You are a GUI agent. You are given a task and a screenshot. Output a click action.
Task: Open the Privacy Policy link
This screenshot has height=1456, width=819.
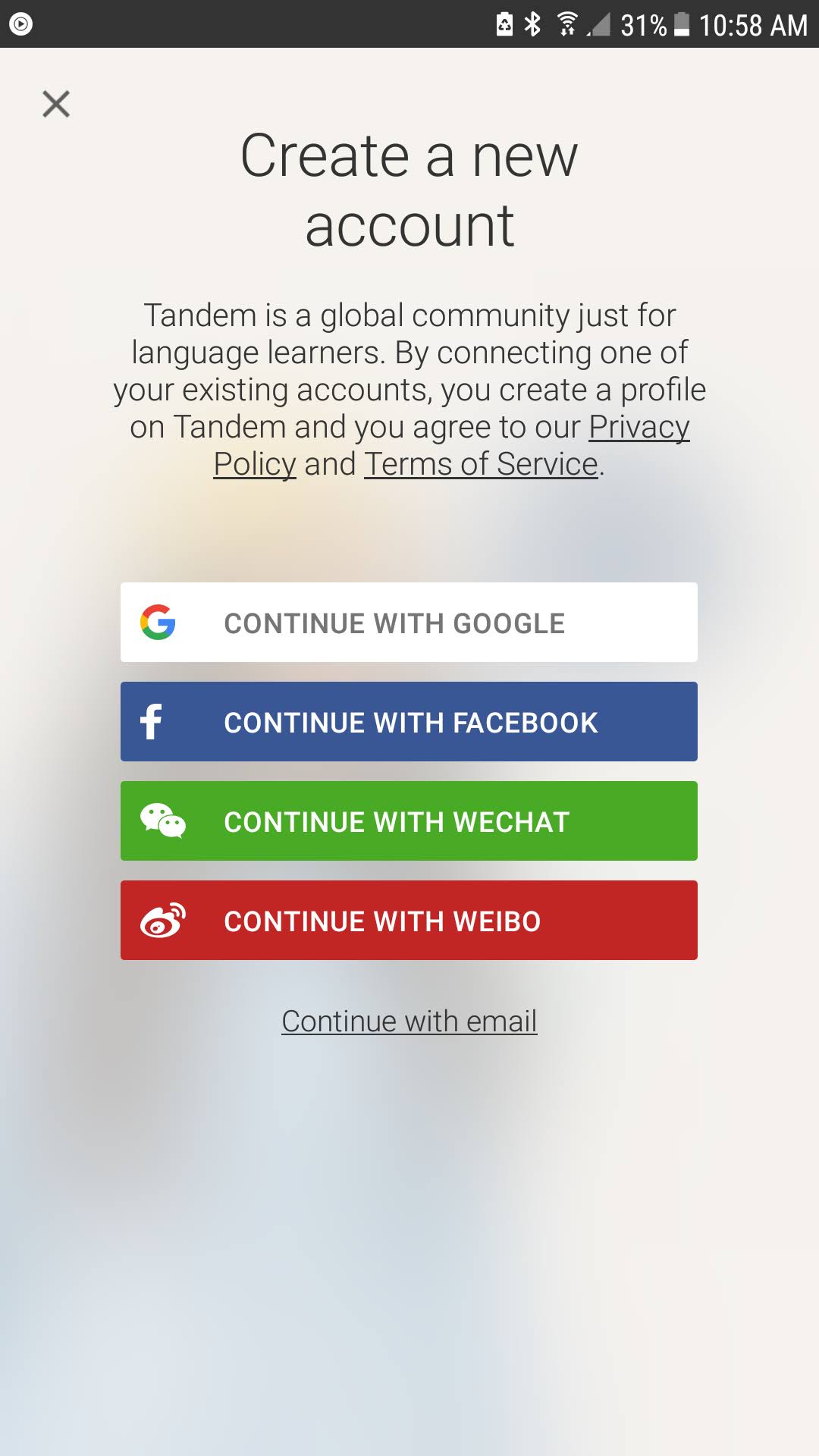[639, 427]
